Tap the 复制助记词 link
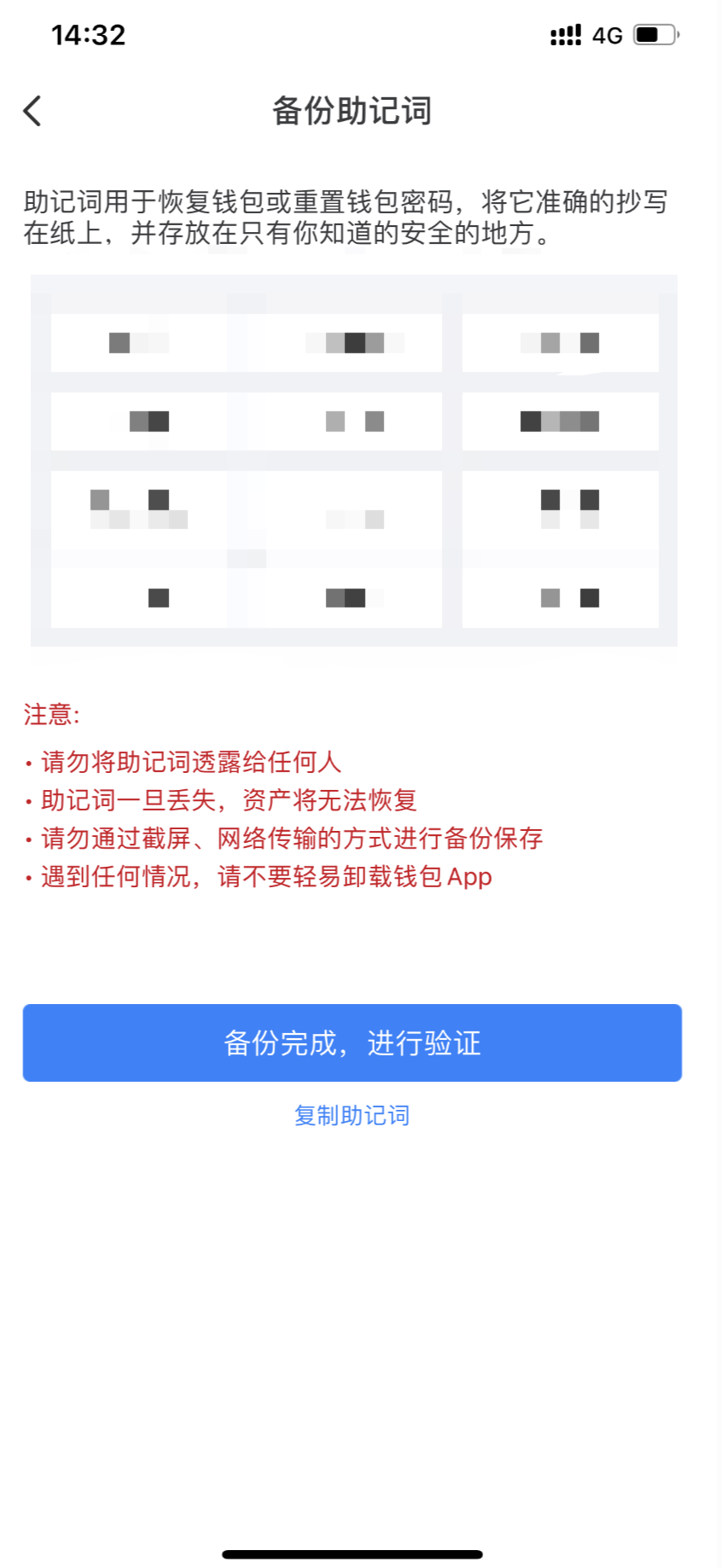This screenshot has height=1568, width=722. (x=352, y=1115)
